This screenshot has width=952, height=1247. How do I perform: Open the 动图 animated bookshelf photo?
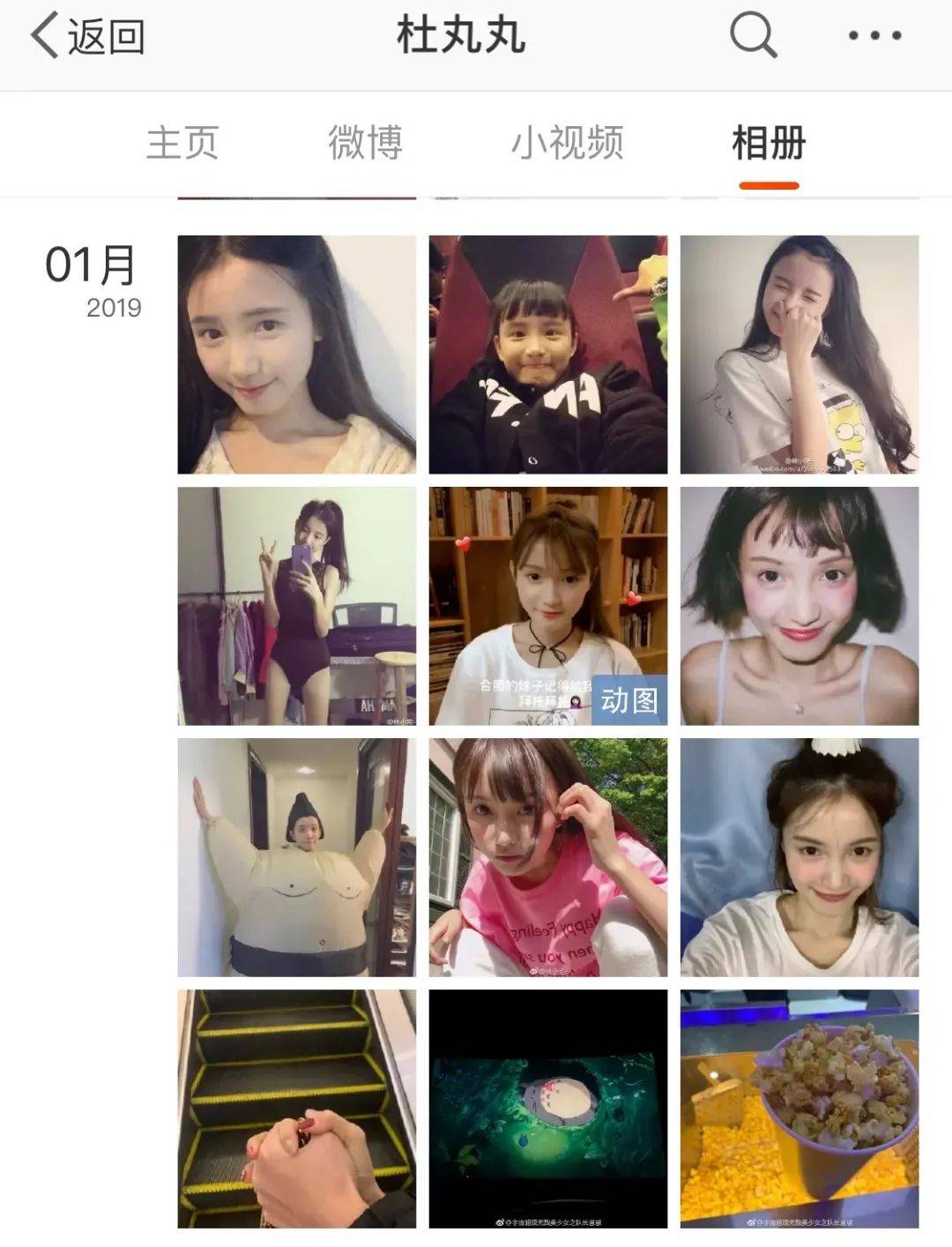click(x=547, y=606)
